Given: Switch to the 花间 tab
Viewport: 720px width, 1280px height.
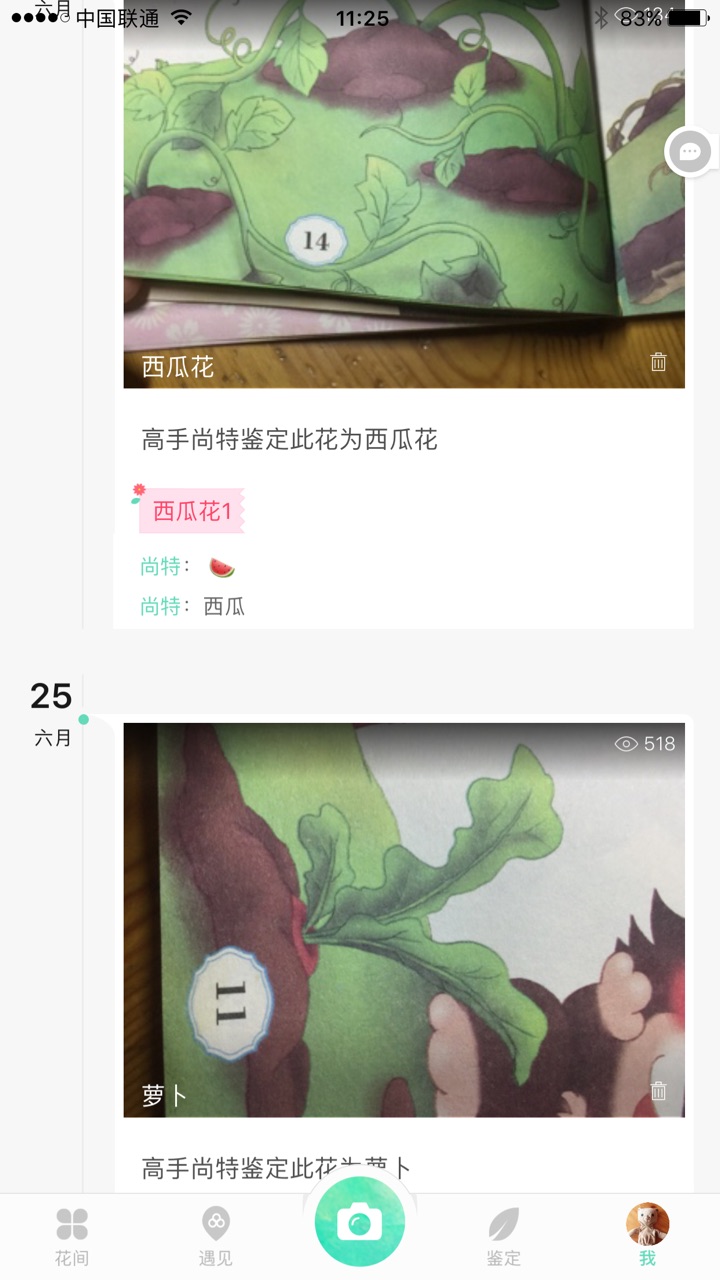Looking at the screenshot, I should click(x=72, y=1236).
